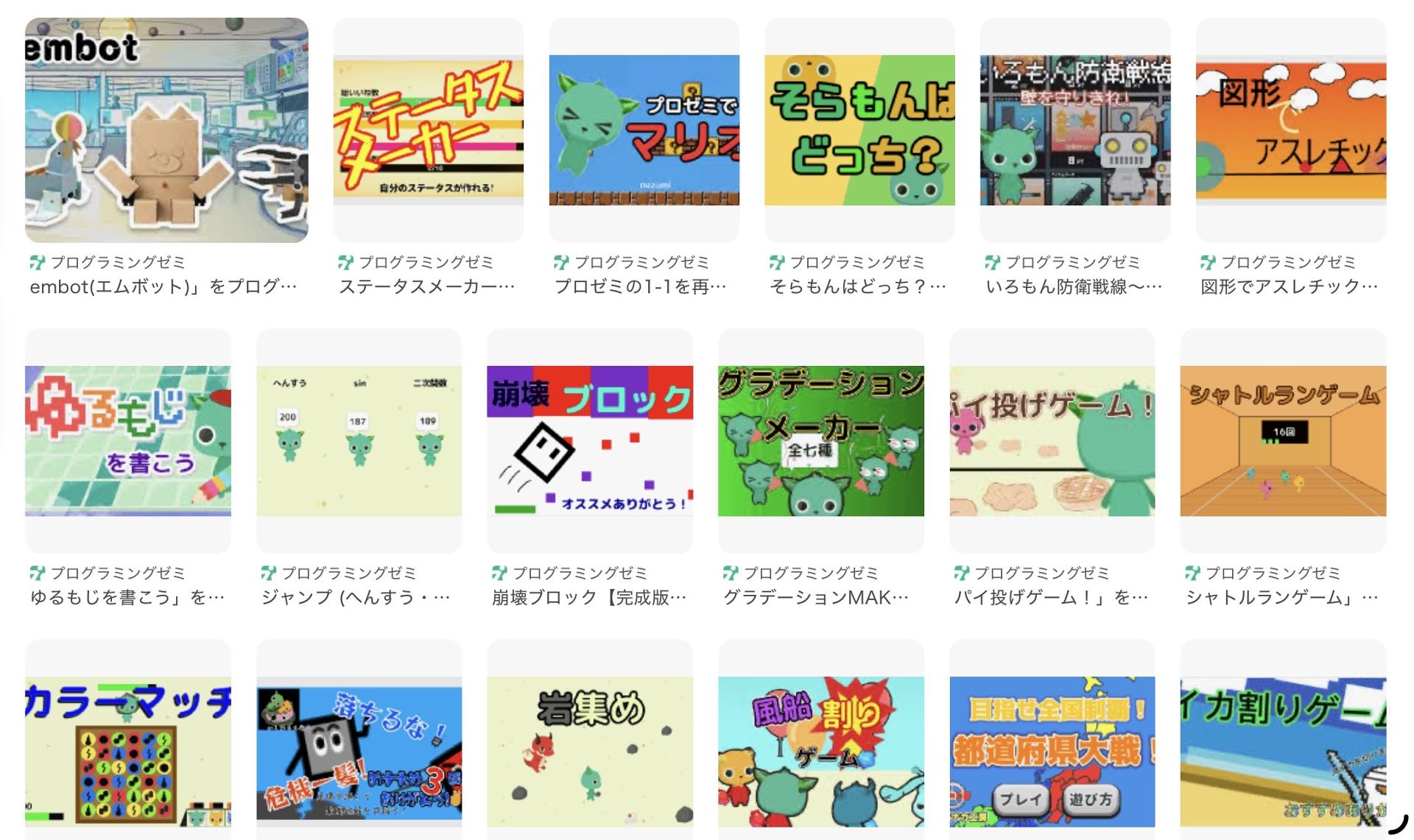The image size is (1414, 840).
Task: Select the イカ割りゲーム project
Action: (1283, 749)
